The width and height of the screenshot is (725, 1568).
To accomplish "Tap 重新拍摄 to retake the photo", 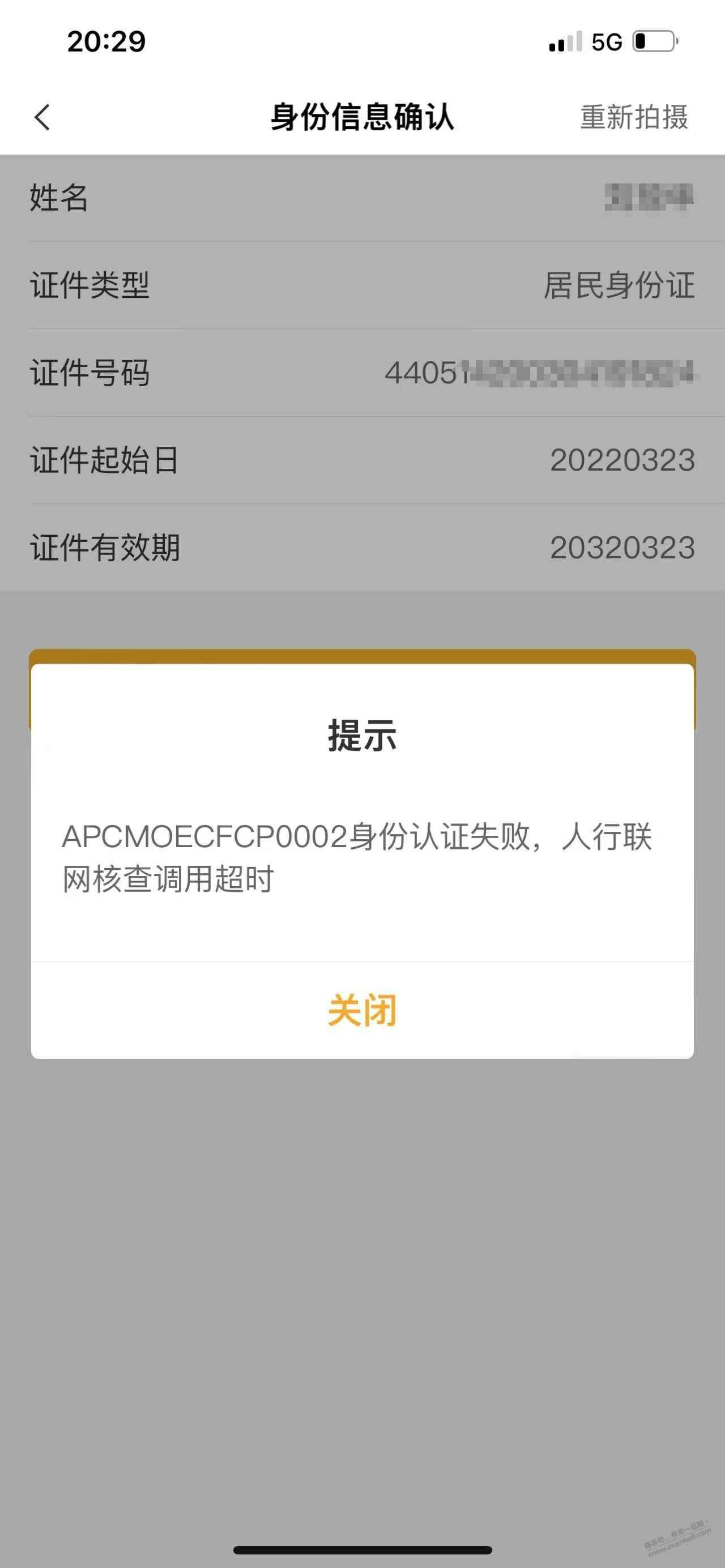I will point(634,117).
